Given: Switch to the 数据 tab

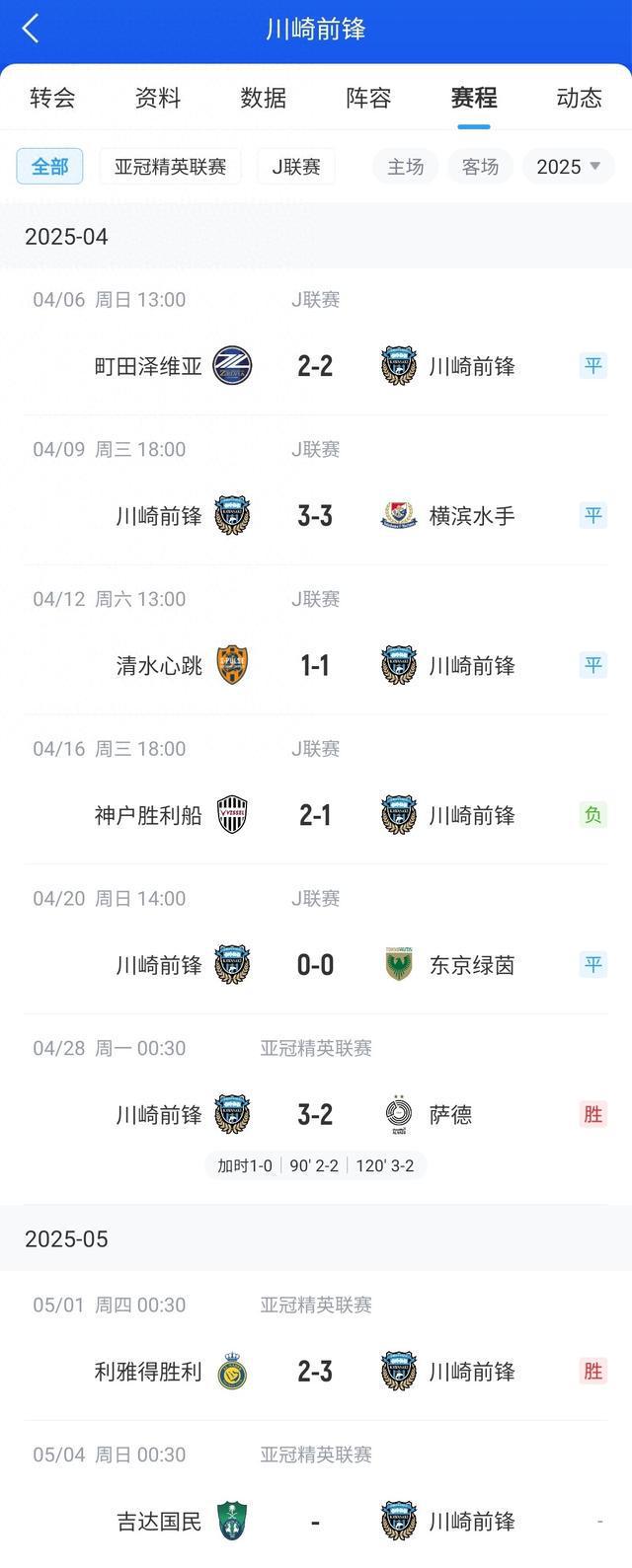Looking at the screenshot, I should (264, 98).
